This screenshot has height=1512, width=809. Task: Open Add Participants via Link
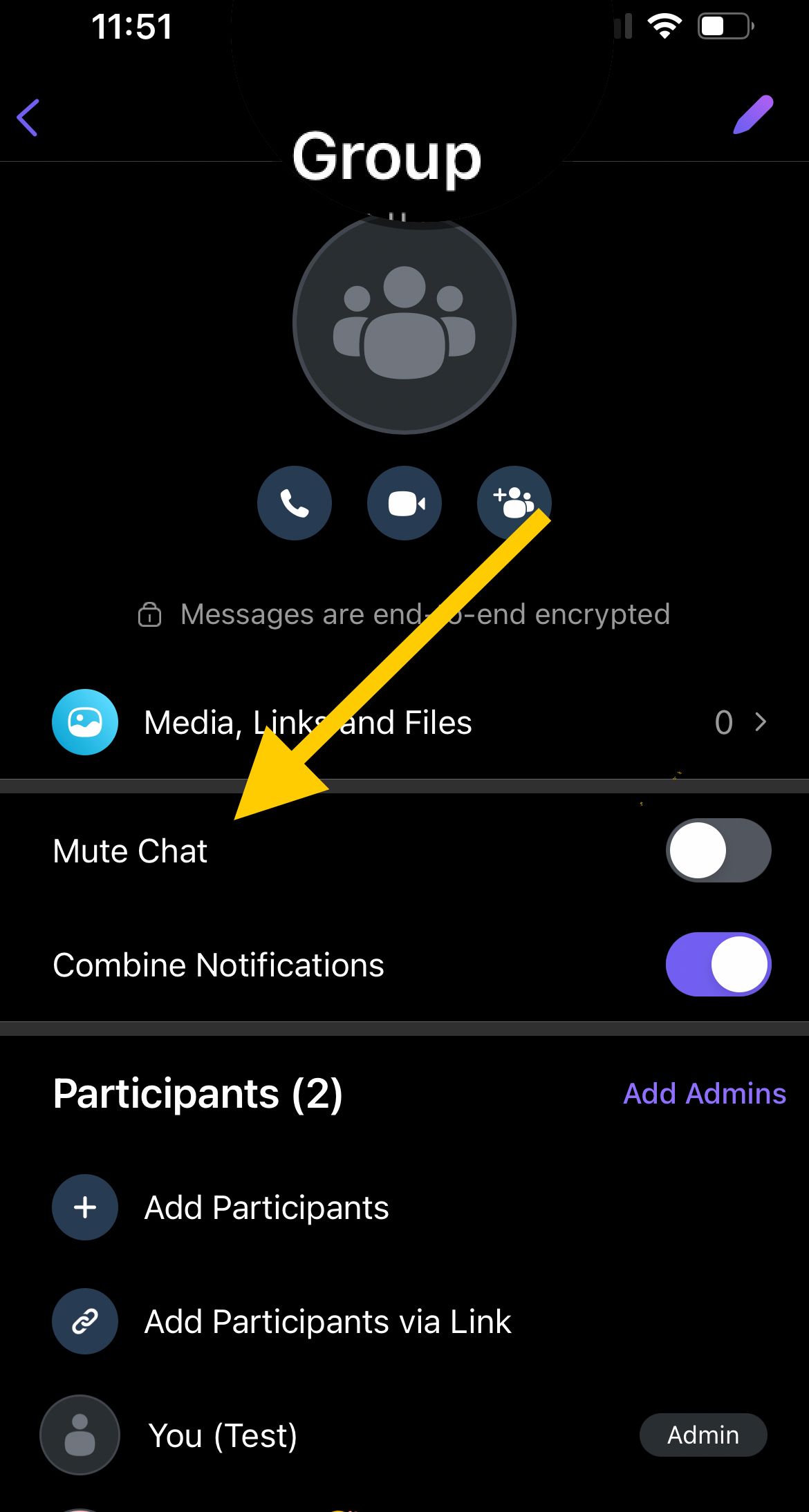click(404, 1321)
